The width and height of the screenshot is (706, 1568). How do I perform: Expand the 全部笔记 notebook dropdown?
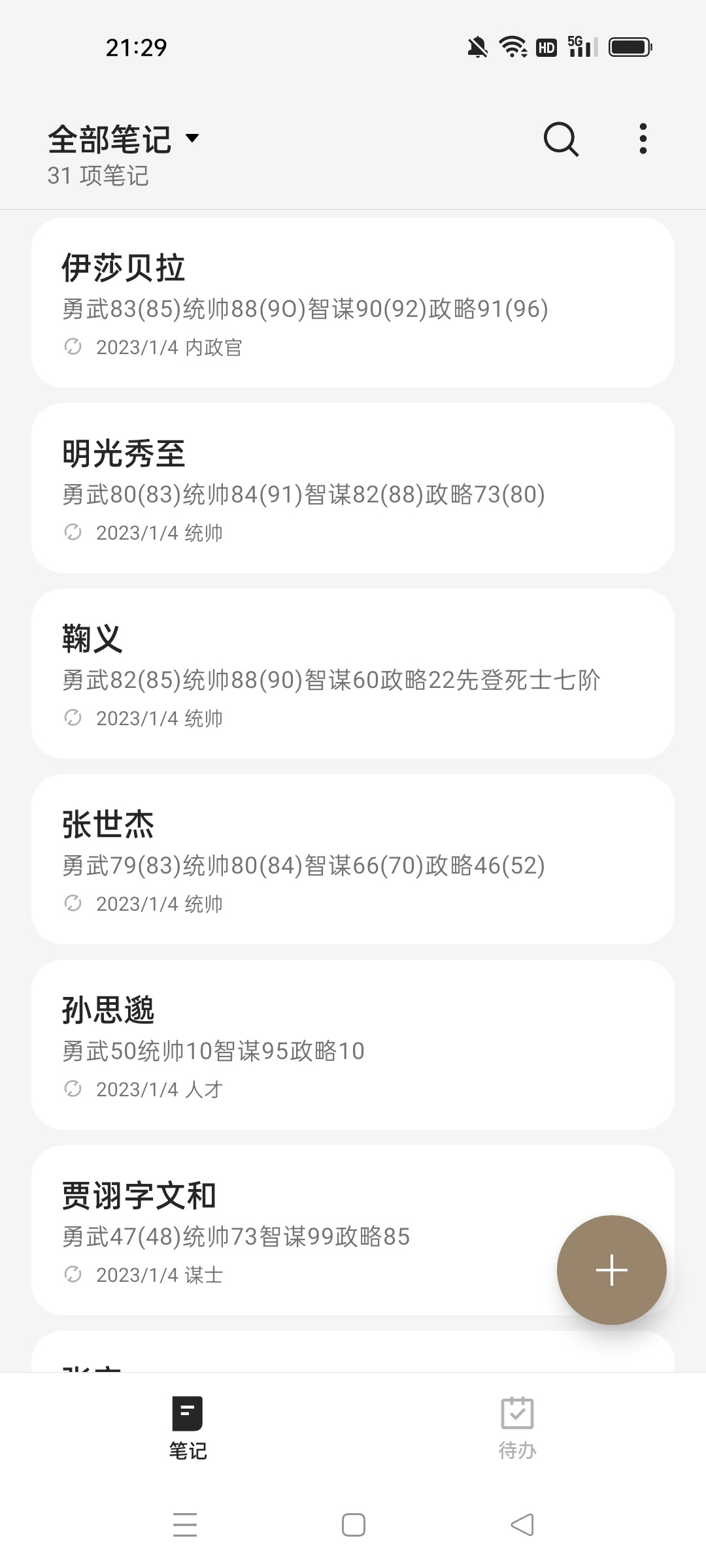click(124, 139)
